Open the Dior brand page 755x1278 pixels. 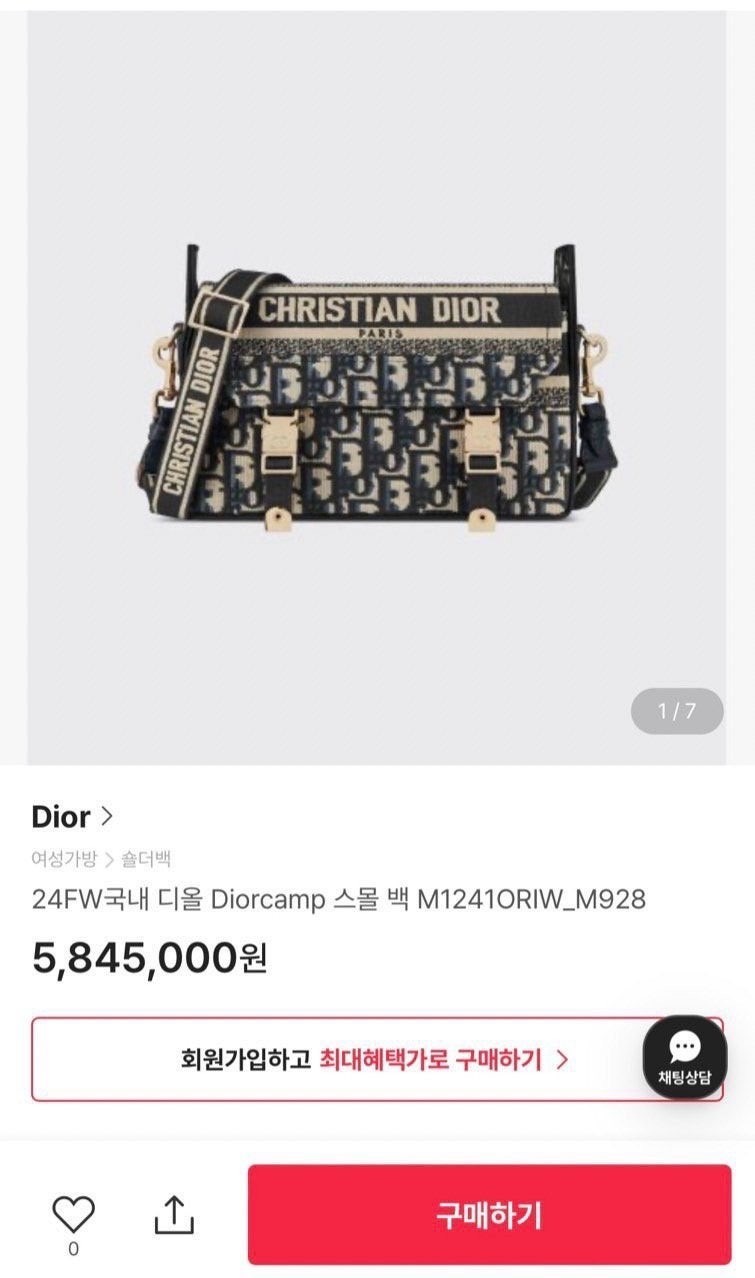pos(72,817)
